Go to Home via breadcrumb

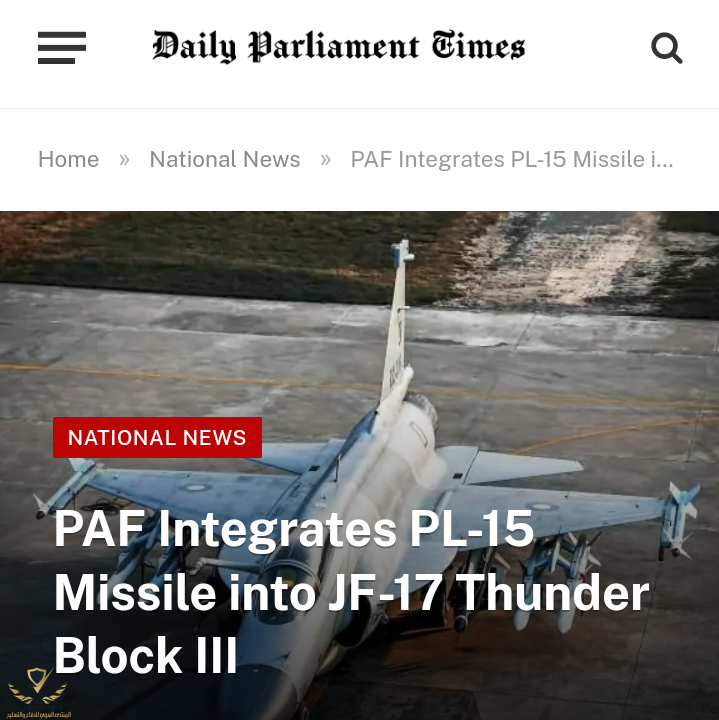[68, 160]
